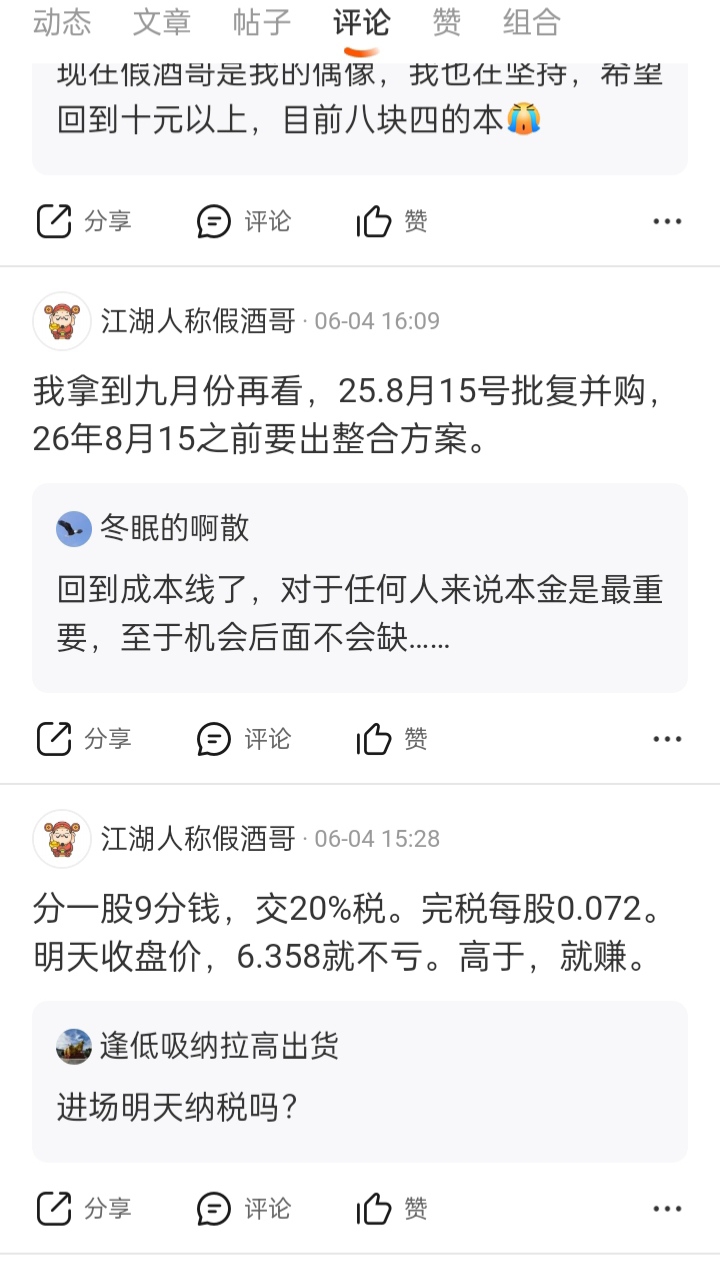Image resolution: width=720 pixels, height=1276 pixels.
Task: Open 江湖人称假酒哥's profile from the 16:09 comment
Action: click(198, 320)
